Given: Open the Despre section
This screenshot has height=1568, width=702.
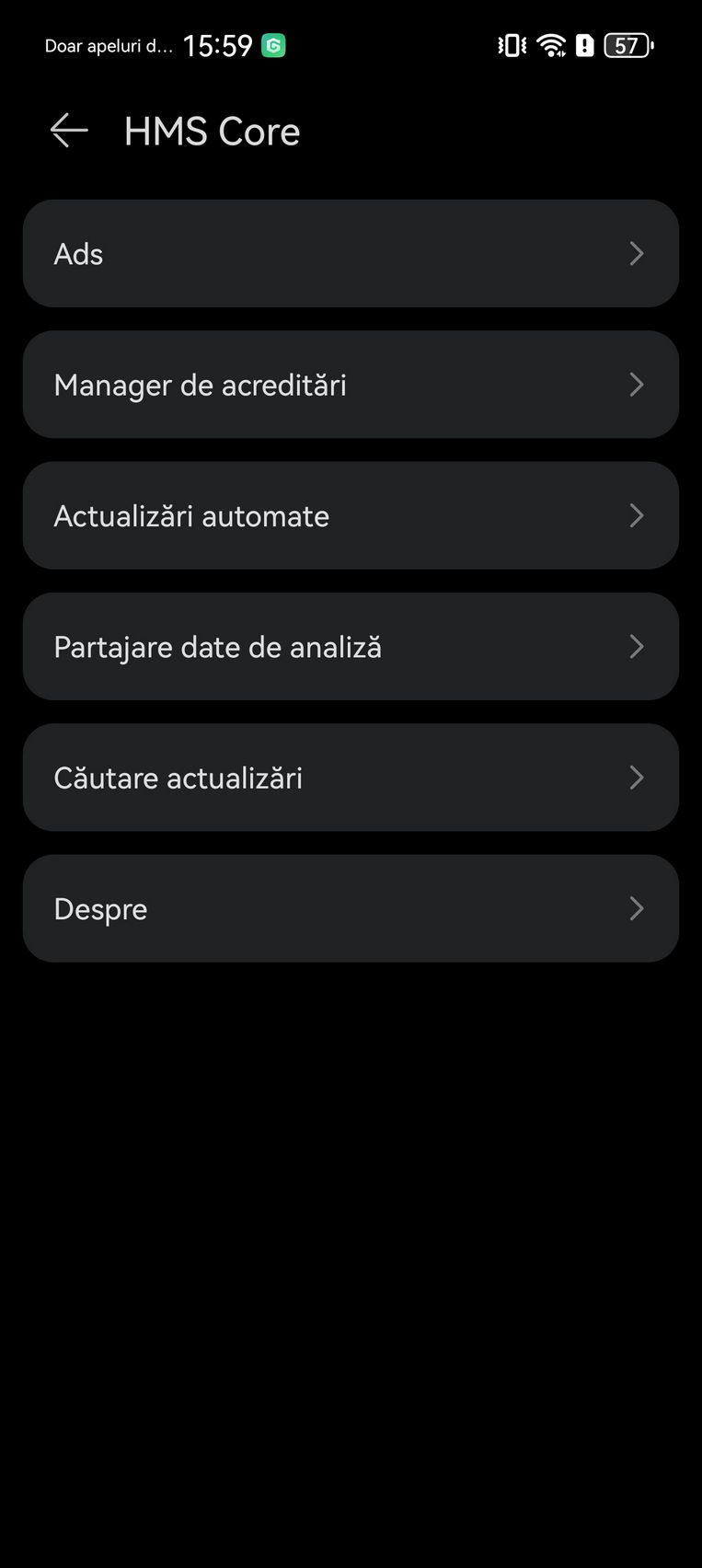Looking at the screenshot, I should coord(351,908).
